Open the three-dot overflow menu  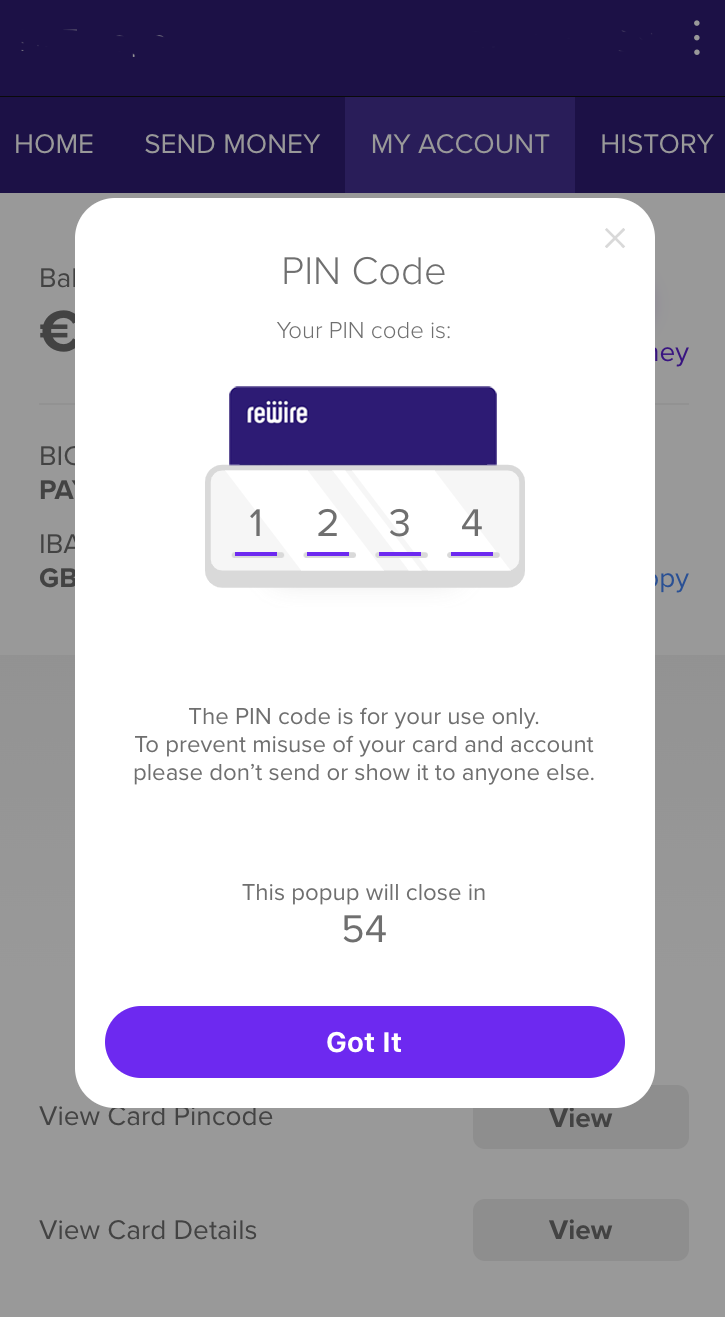tap(697, 38)
